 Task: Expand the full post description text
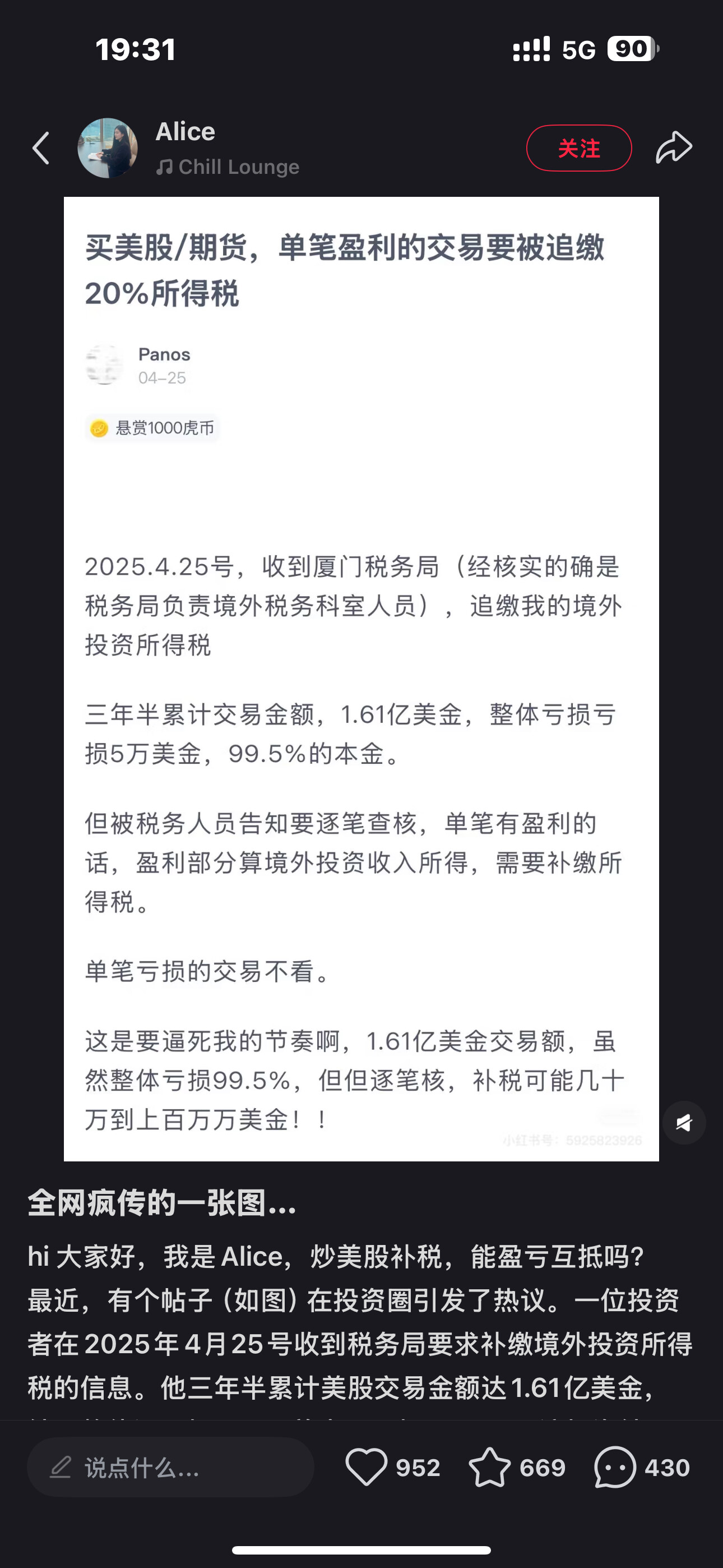361,1339
